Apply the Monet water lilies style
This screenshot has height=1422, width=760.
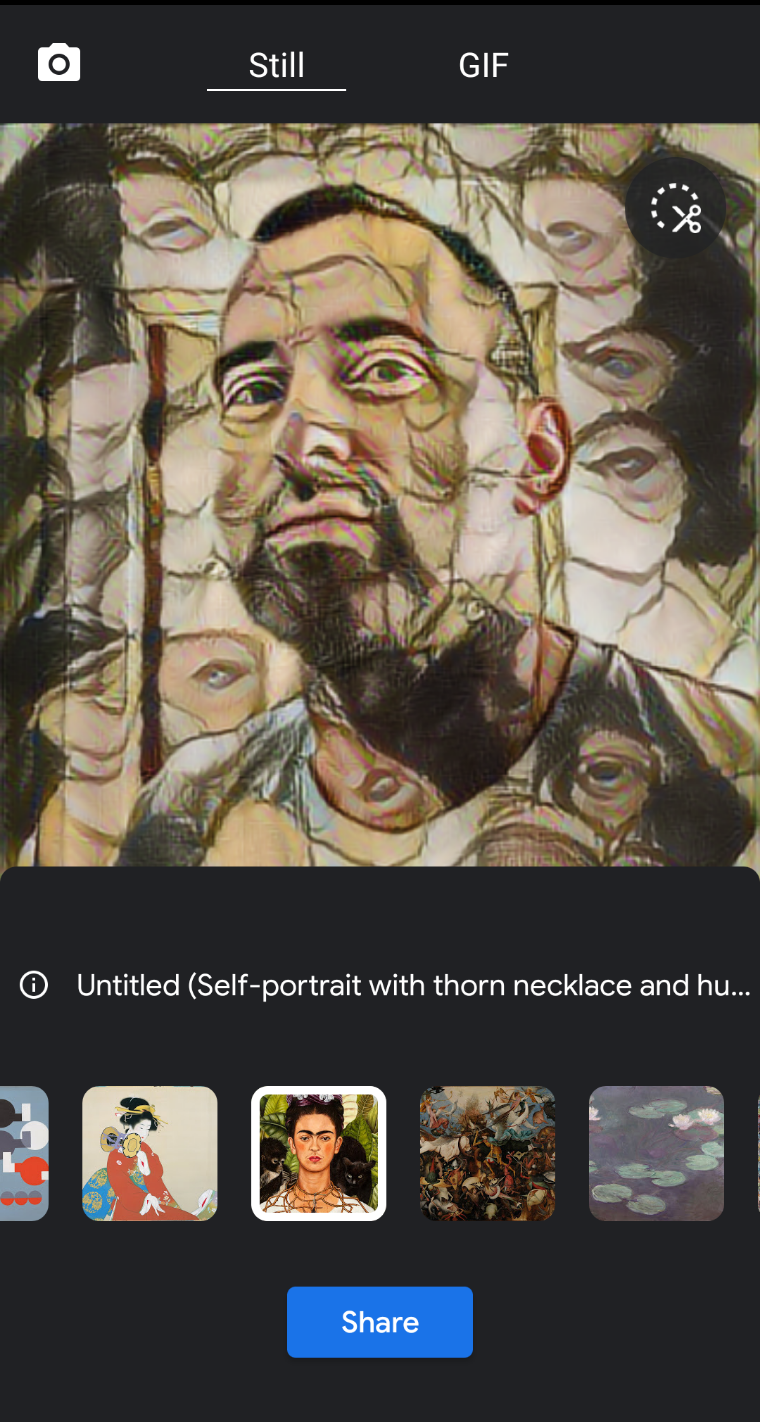[656, 1153]
